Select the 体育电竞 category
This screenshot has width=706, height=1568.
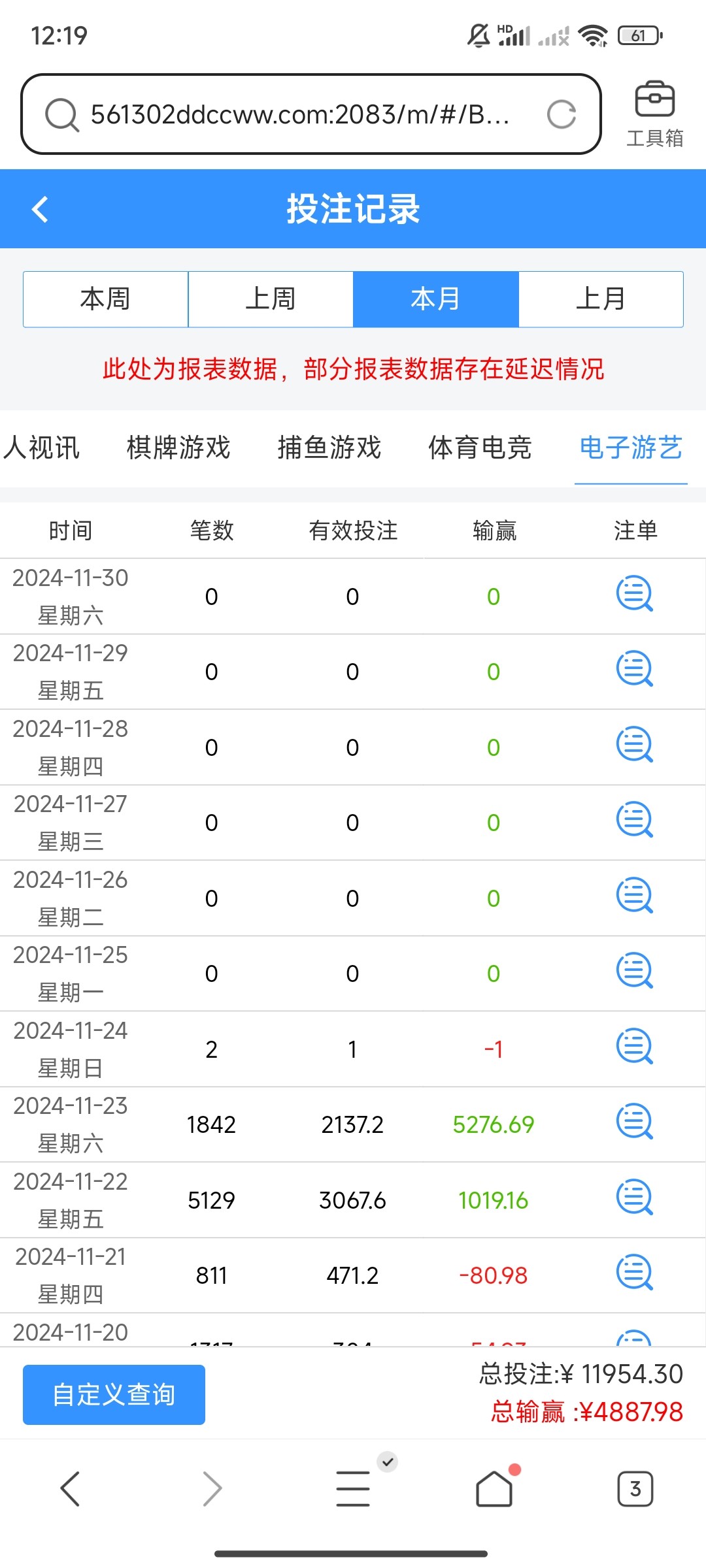point(480,448)
